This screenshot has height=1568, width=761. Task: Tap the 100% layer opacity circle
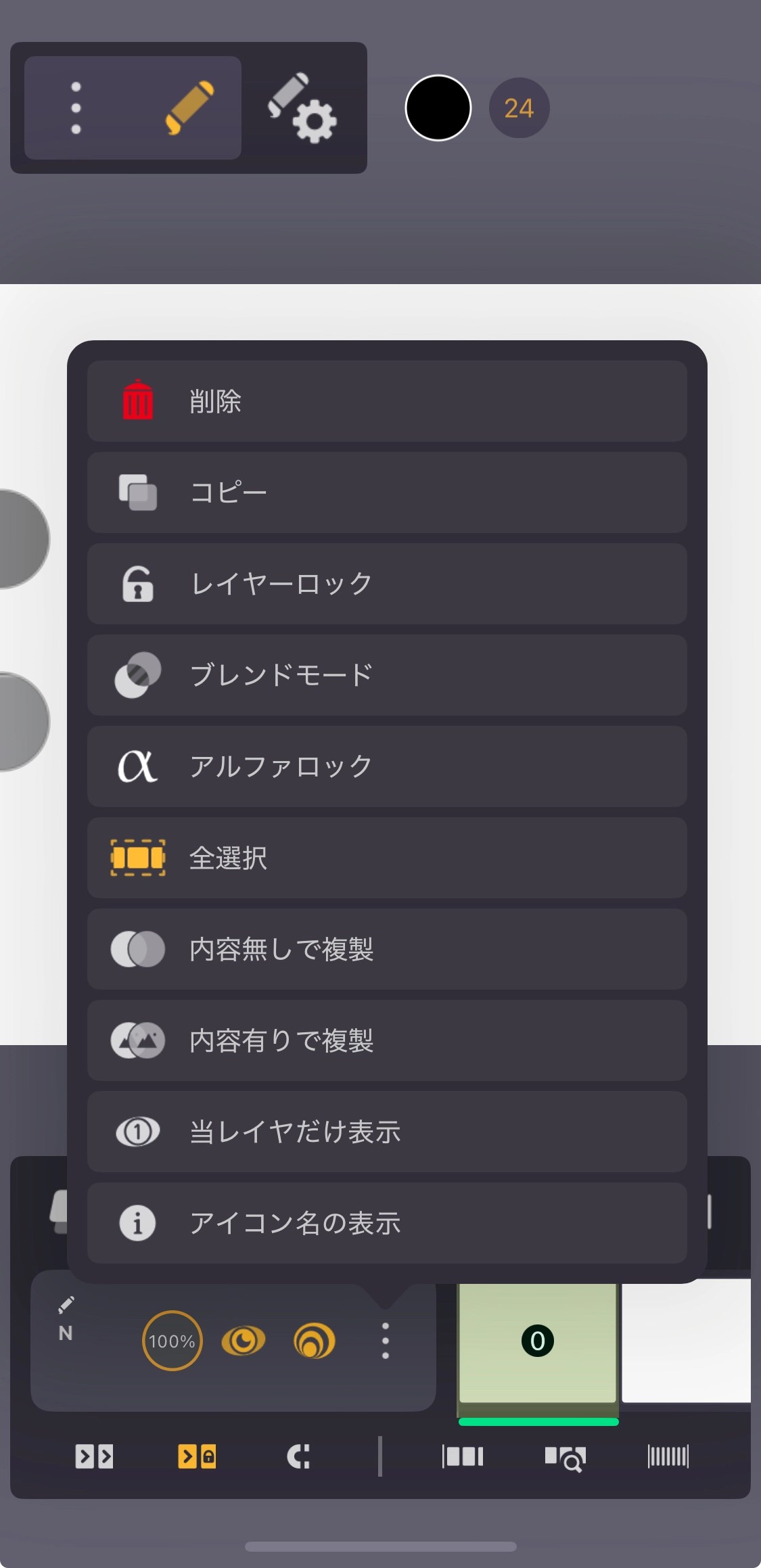(x=172, y=1341)
